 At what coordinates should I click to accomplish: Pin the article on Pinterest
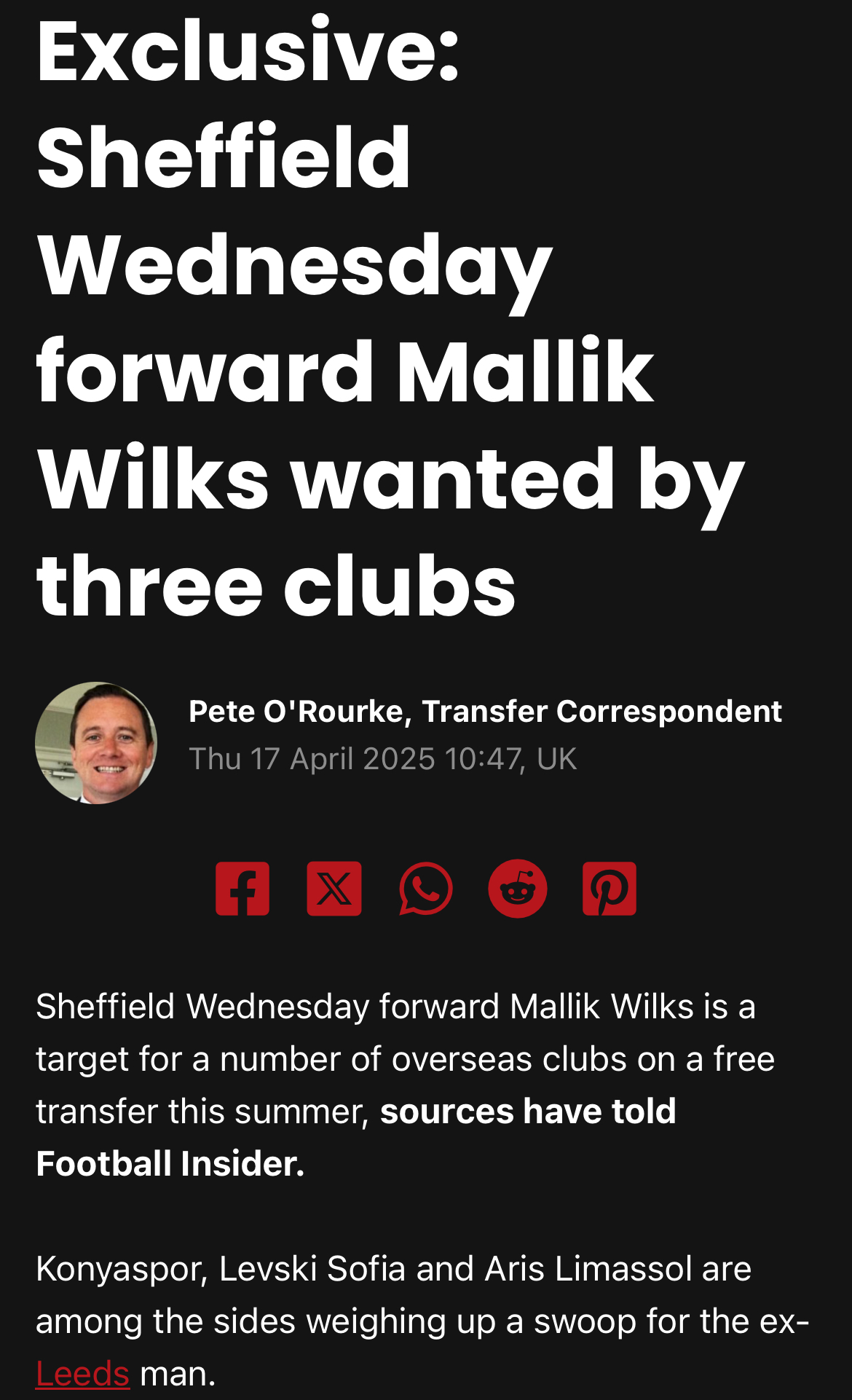tap(610, 889)
